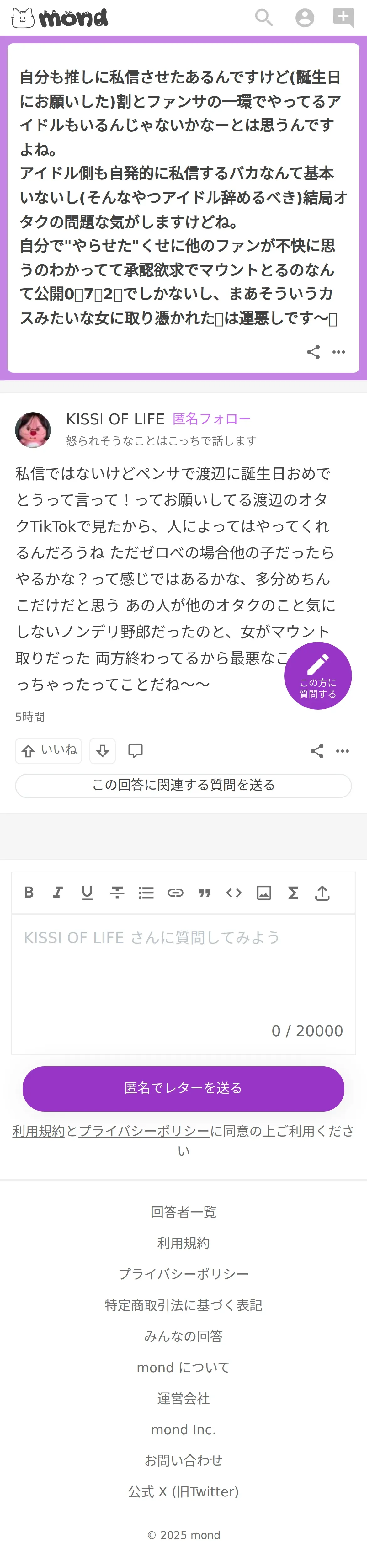Open 公式 X (旧Twitter) footer link
Image resolution: width=367 pixels, height=1568 pixels.
point(183,1491)
